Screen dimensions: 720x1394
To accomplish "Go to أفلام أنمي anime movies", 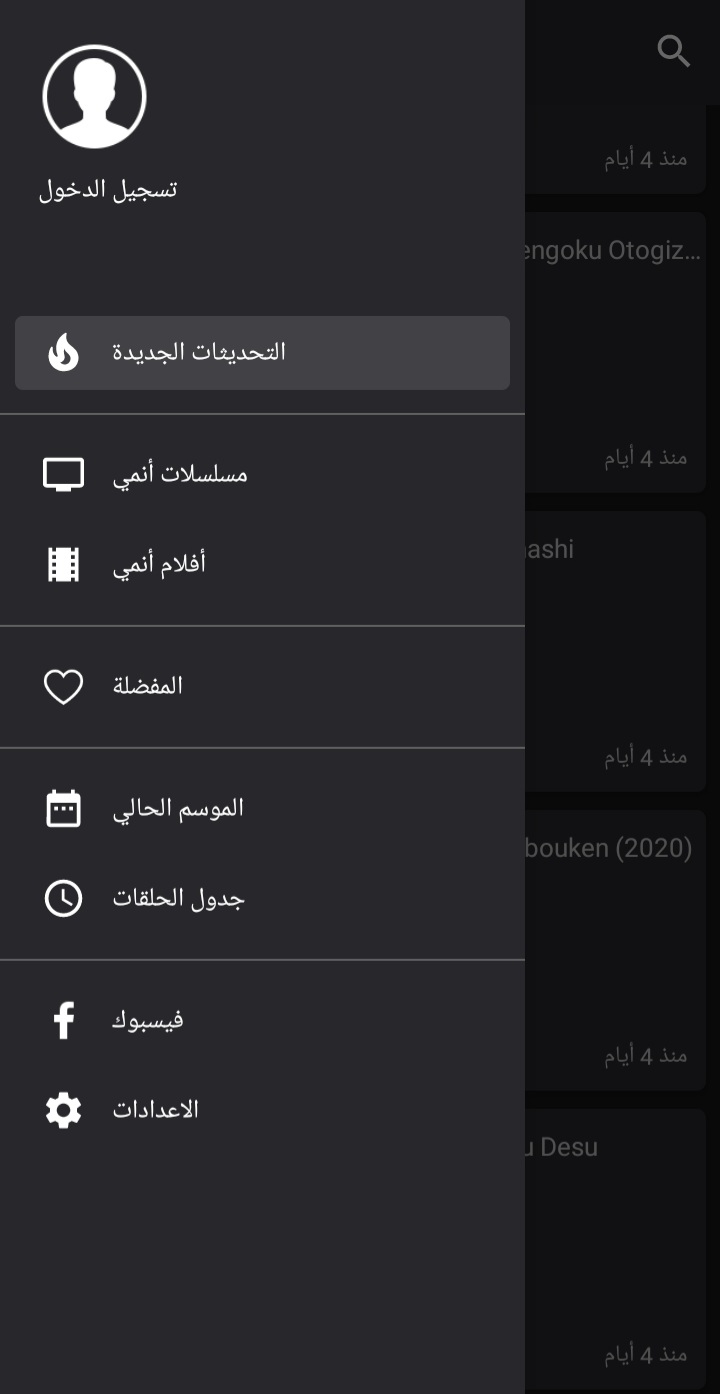I will coord(262,564).
